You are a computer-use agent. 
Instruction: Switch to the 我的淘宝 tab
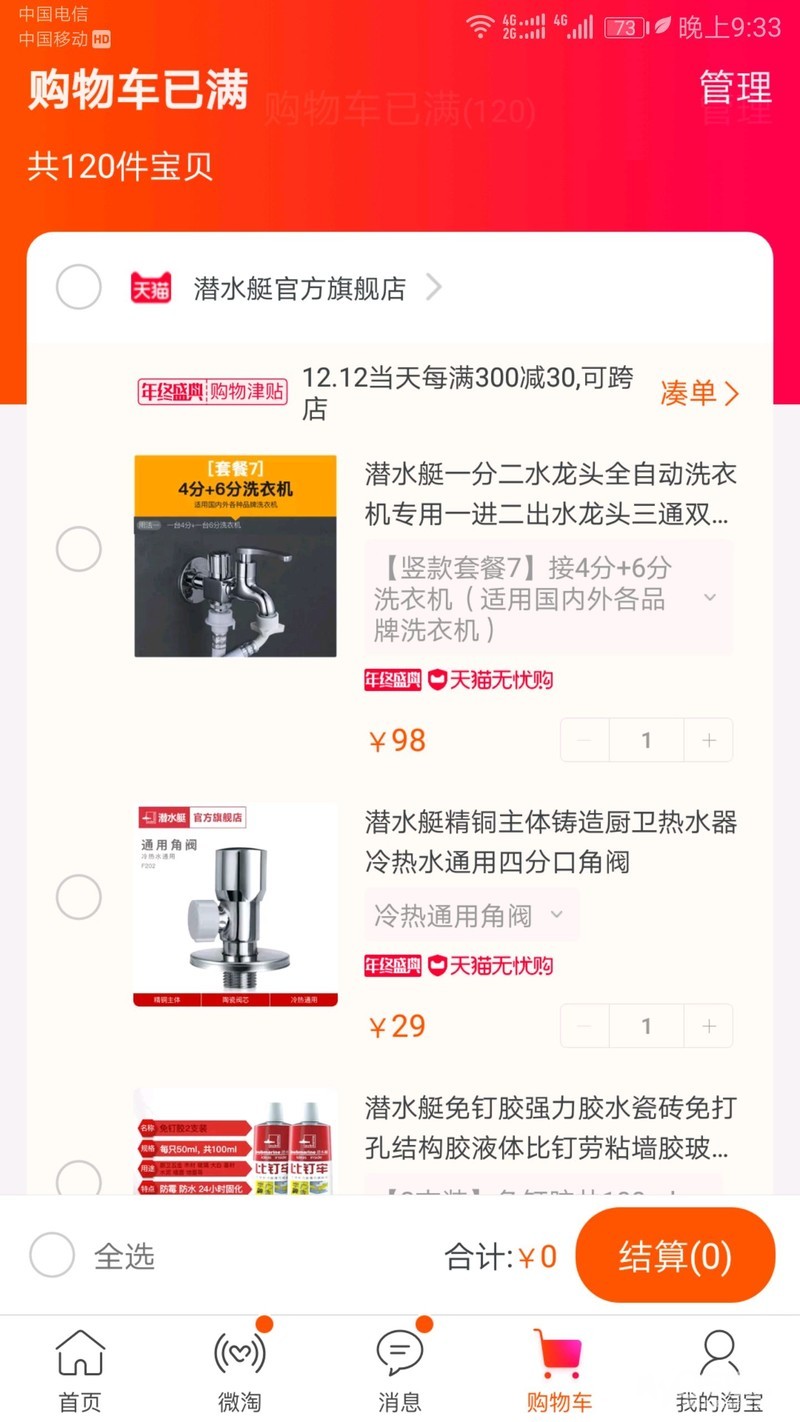tap(719, 1370)
